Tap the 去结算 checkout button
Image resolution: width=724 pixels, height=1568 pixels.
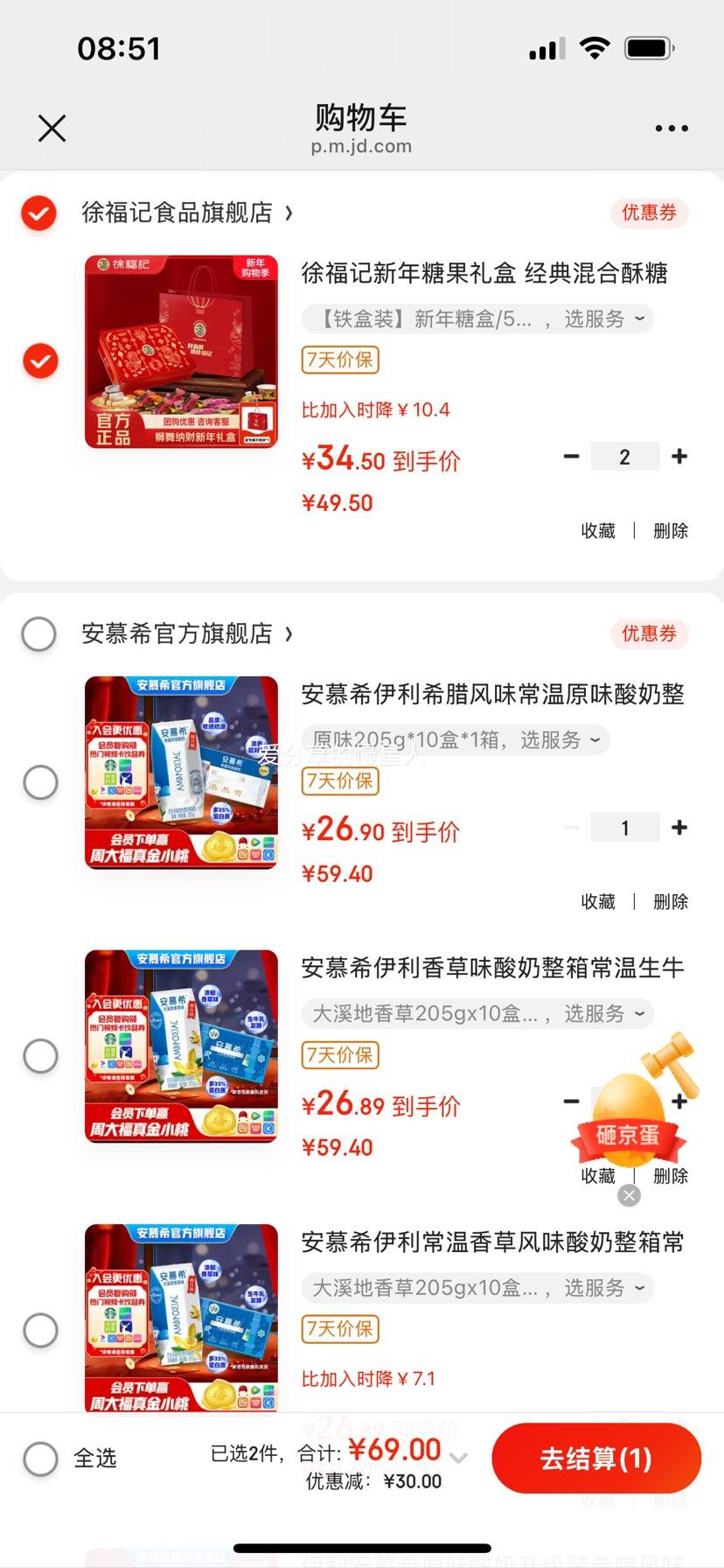[x=597, y=1458]
